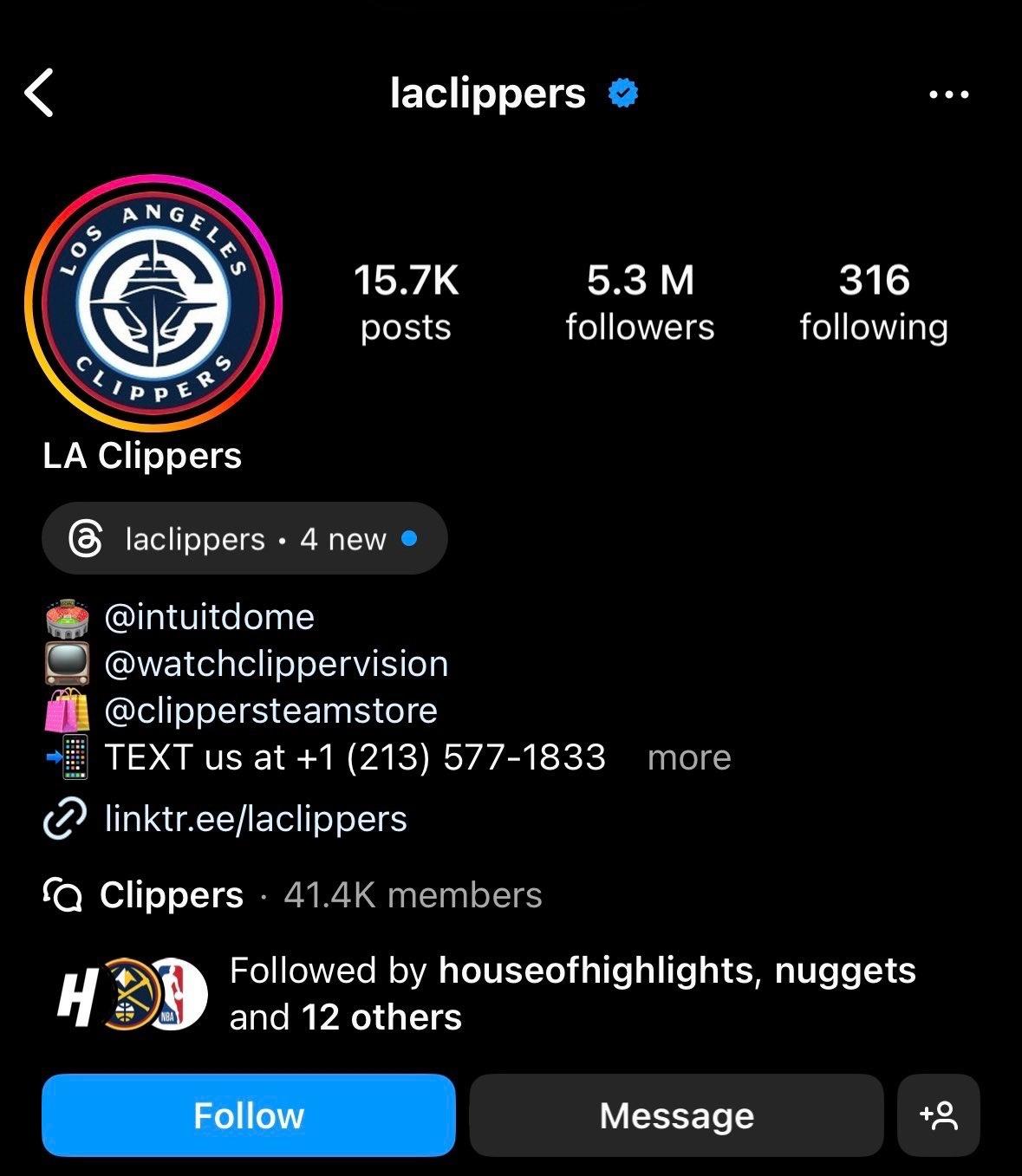The height and width of the screenshot is (1176, 1022).
Task: Open the three-dot options menu
Action: (948, 94)
